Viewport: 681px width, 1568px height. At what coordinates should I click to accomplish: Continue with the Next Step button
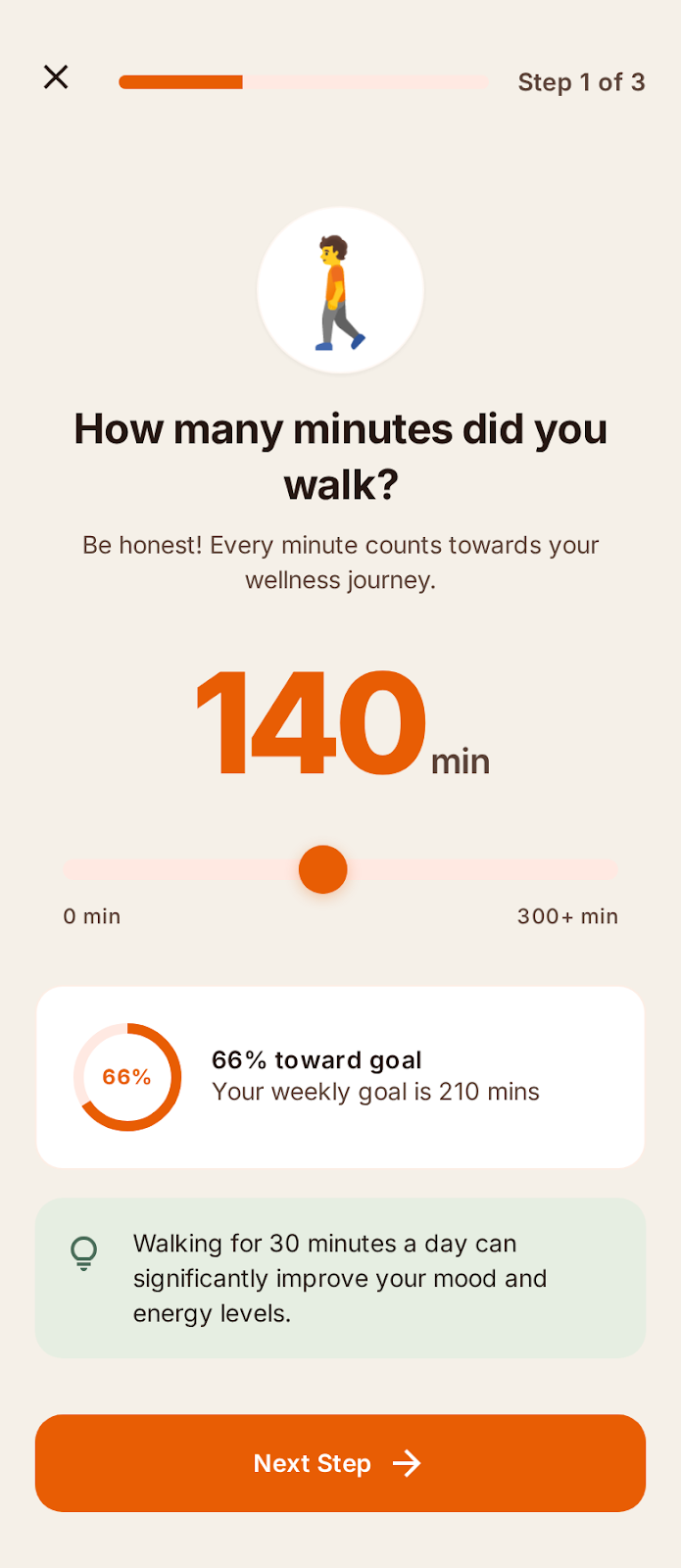click(340, 1463)
